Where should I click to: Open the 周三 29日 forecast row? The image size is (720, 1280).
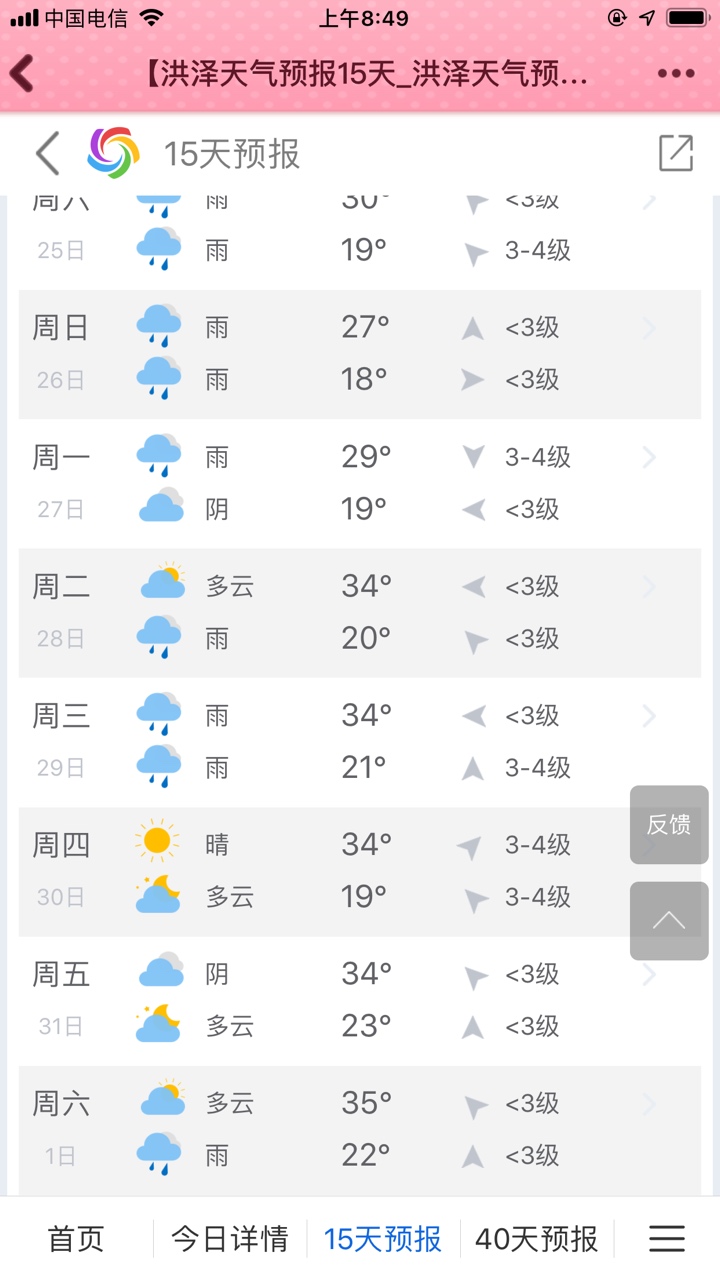(360, 742)
